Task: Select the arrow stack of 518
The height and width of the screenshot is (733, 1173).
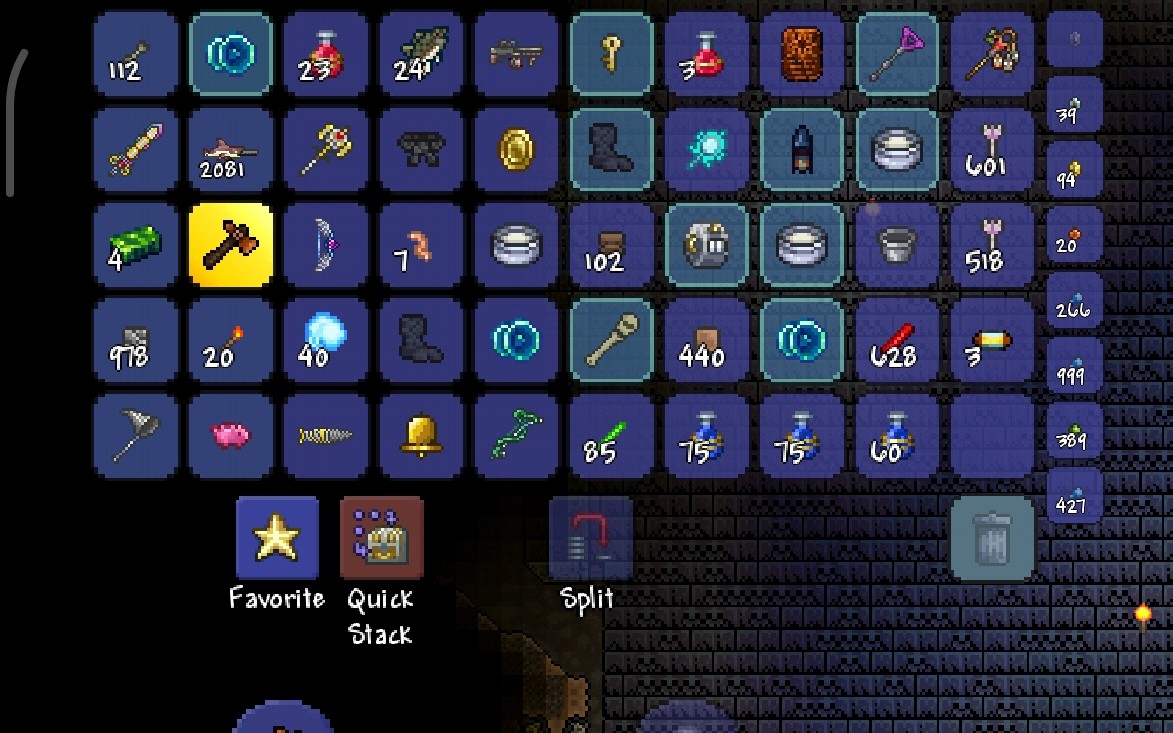Action: click(992, 246)
